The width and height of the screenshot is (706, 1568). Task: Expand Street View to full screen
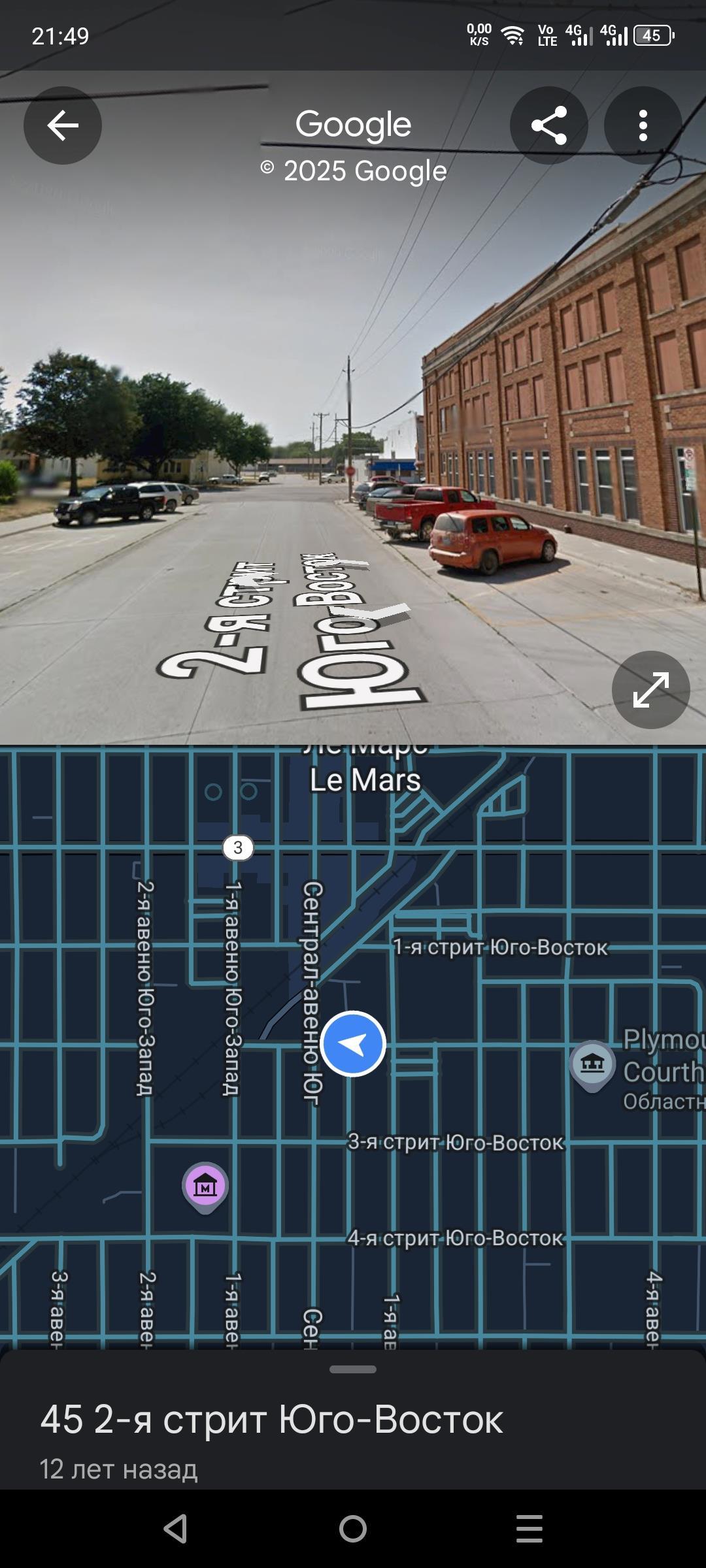click(650, 690)
